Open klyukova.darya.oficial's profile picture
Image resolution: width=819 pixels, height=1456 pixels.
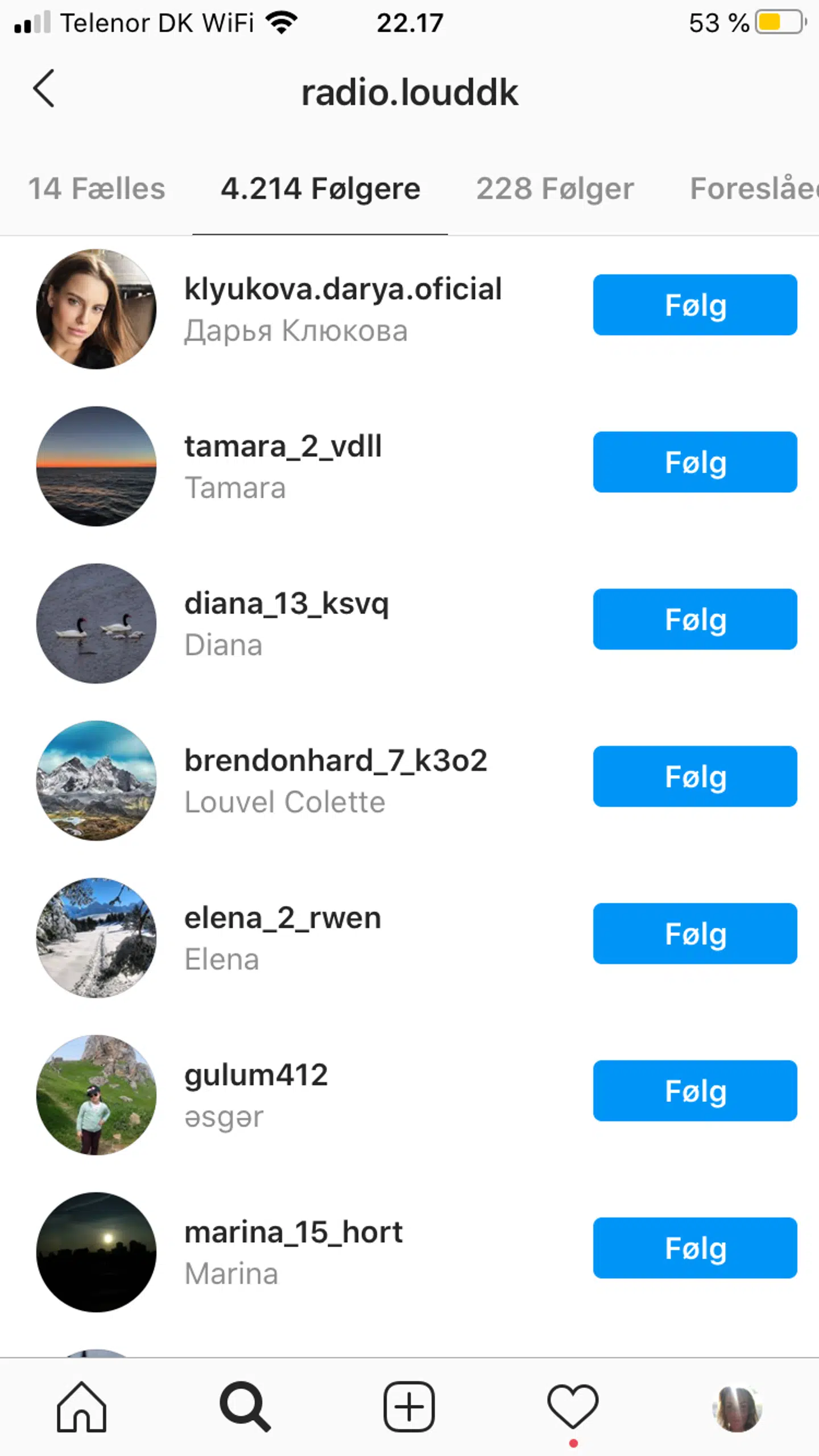96,308
